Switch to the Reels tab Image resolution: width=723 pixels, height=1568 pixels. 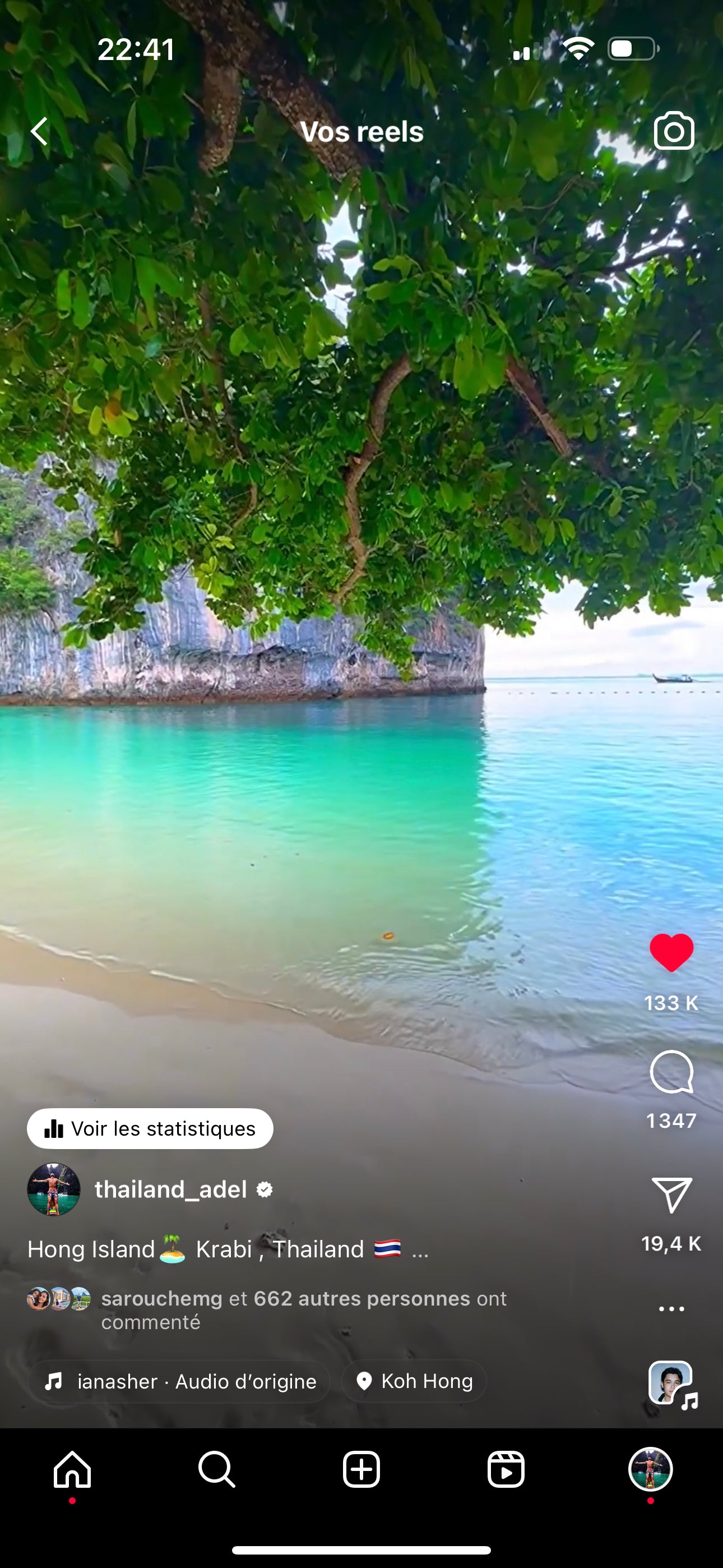tap(506, 1469)
